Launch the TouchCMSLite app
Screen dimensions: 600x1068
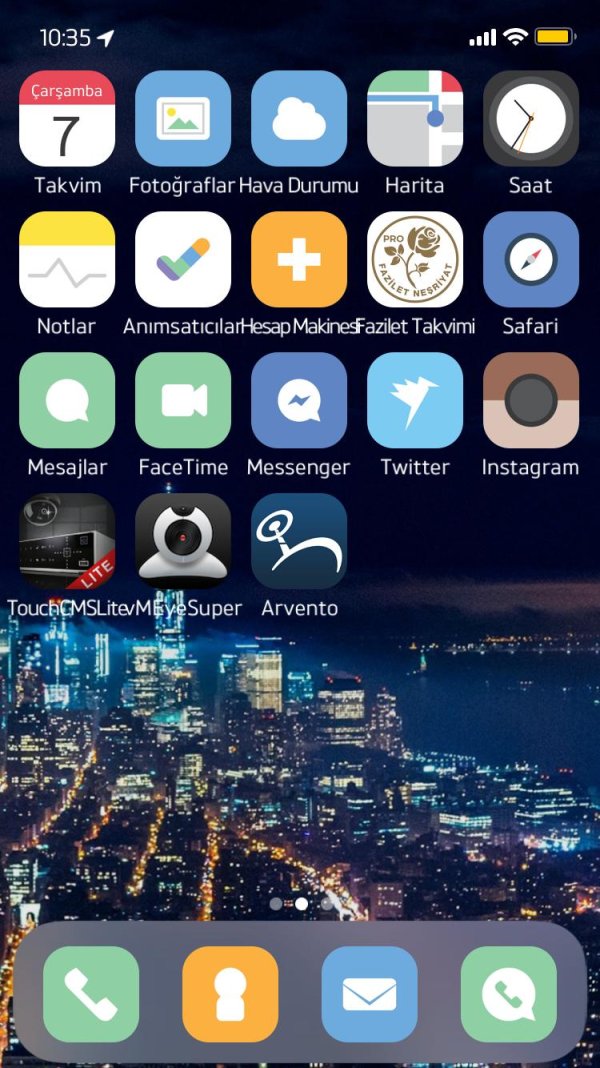(x=67, y=542)
